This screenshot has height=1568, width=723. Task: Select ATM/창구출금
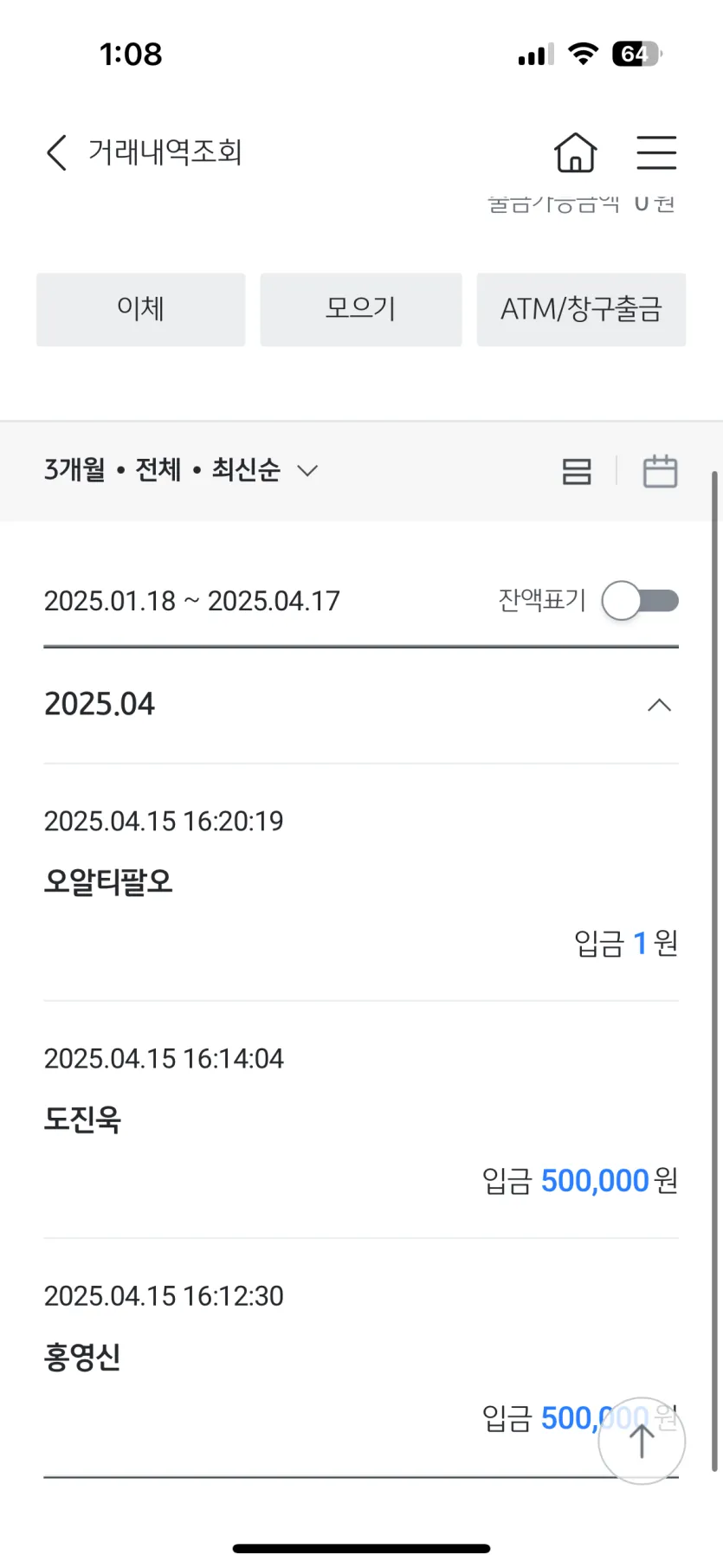pos(581,309)
